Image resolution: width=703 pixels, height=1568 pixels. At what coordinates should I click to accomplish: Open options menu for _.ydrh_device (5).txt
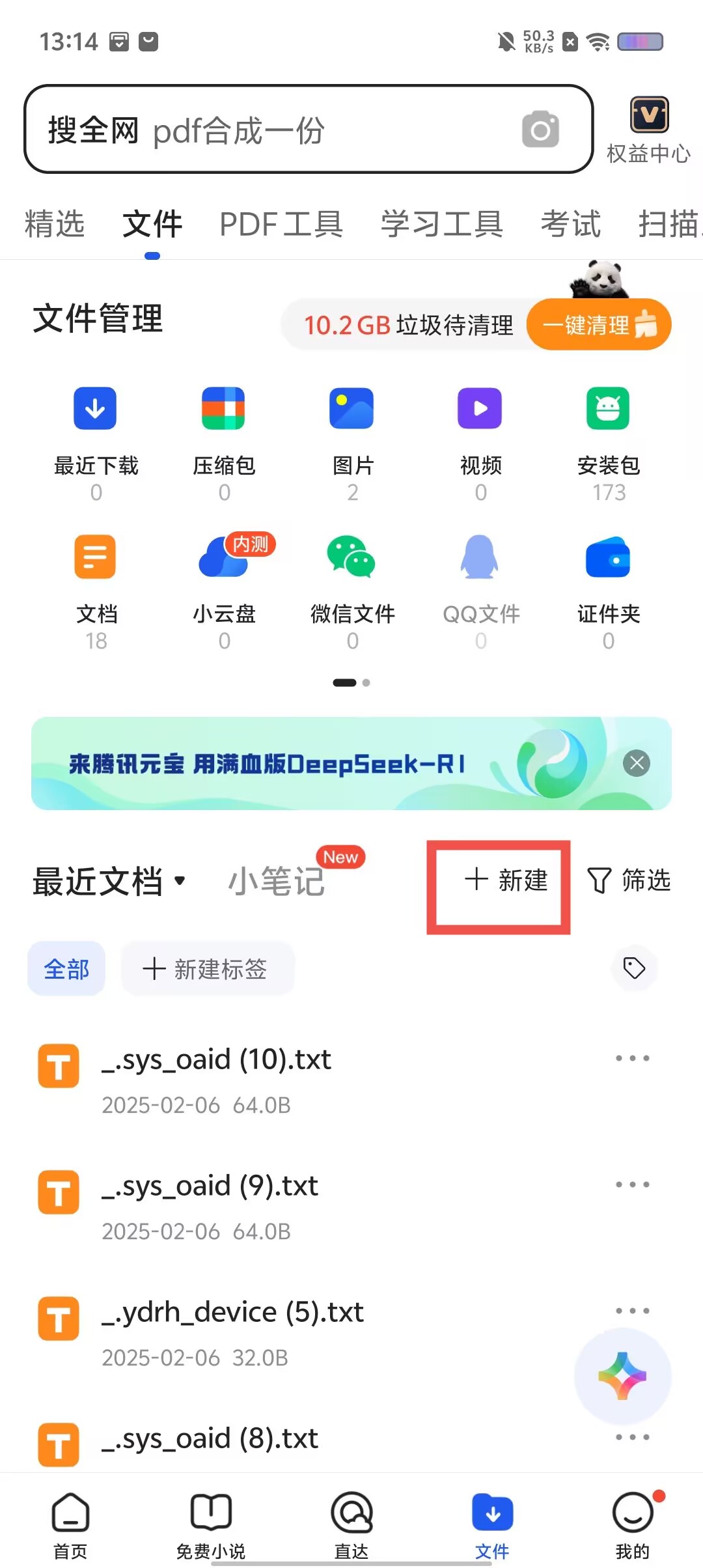pos(632,1310)
